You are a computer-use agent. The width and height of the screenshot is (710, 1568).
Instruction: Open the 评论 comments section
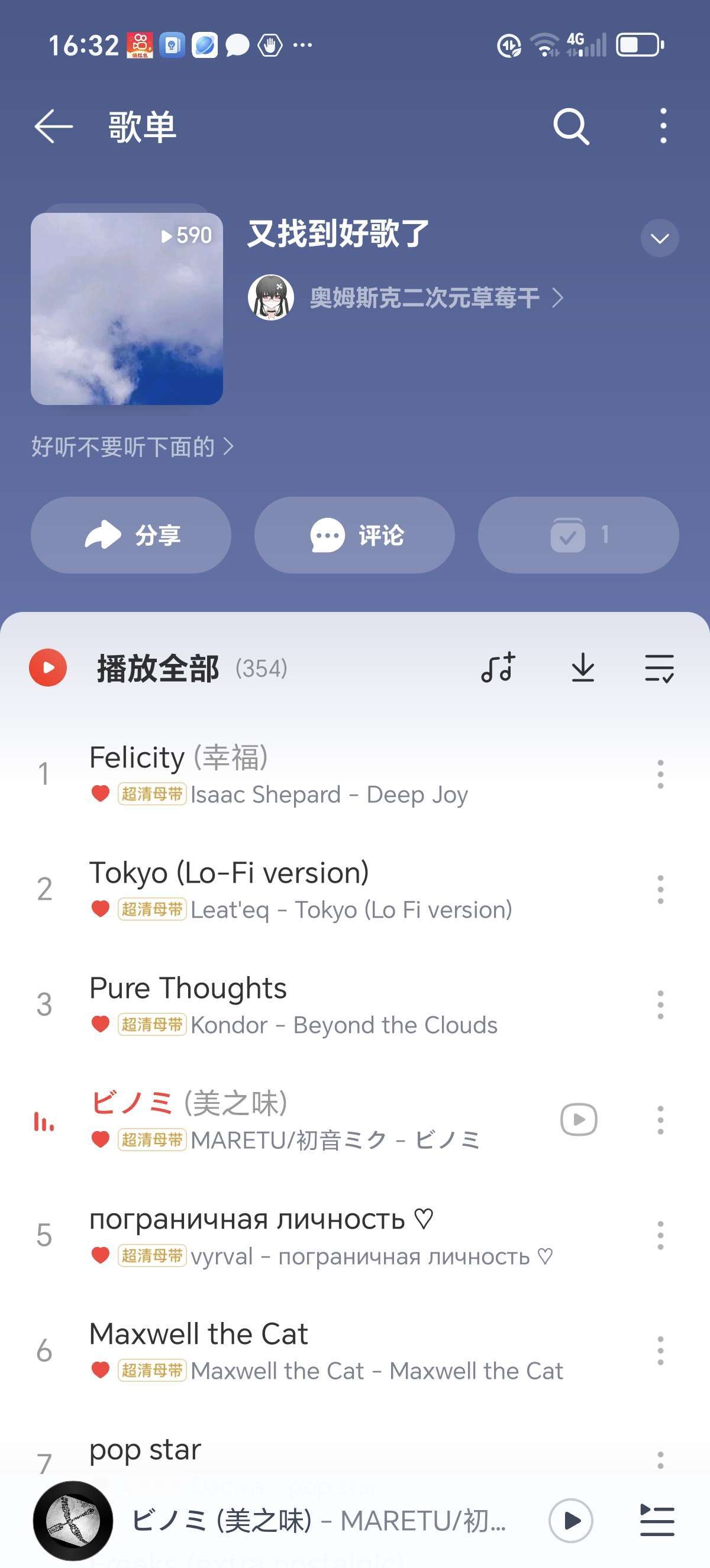(354, 535)
